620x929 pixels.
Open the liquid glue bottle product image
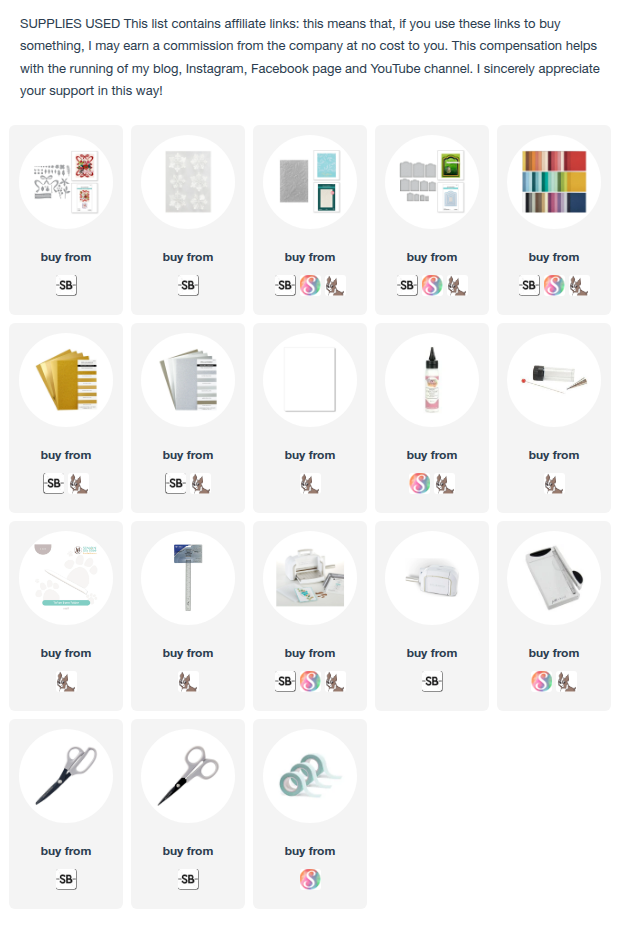[431, 379]
